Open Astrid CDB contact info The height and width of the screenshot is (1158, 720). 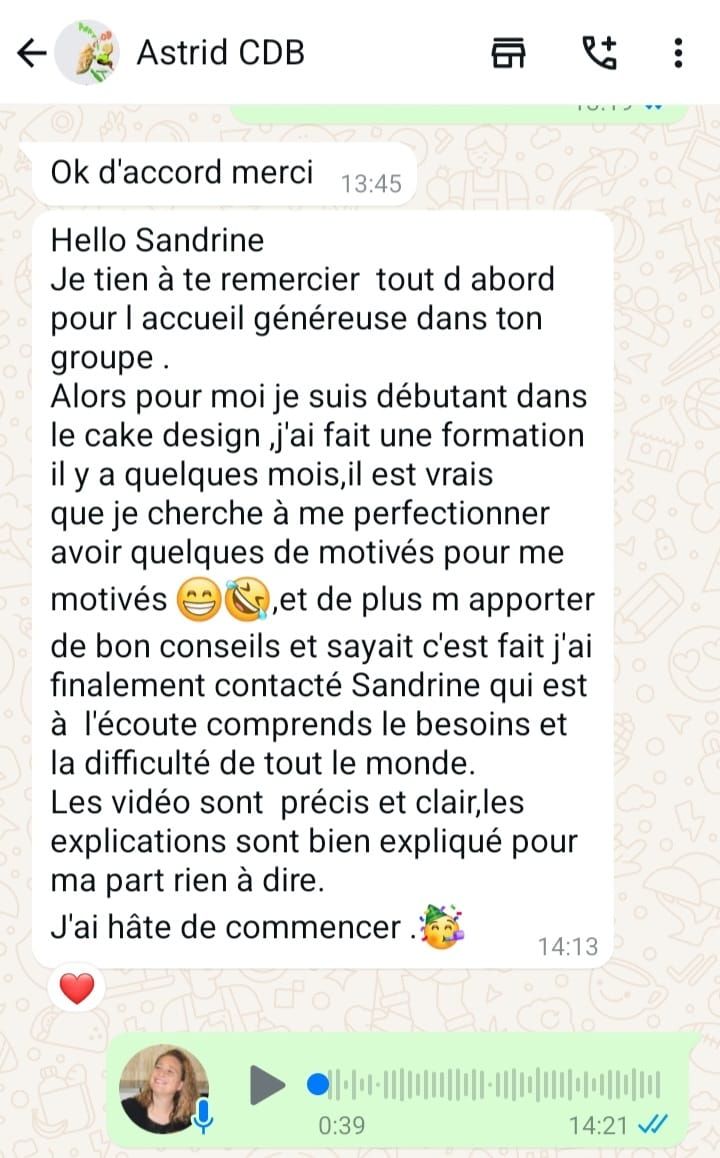click(220, 52)
